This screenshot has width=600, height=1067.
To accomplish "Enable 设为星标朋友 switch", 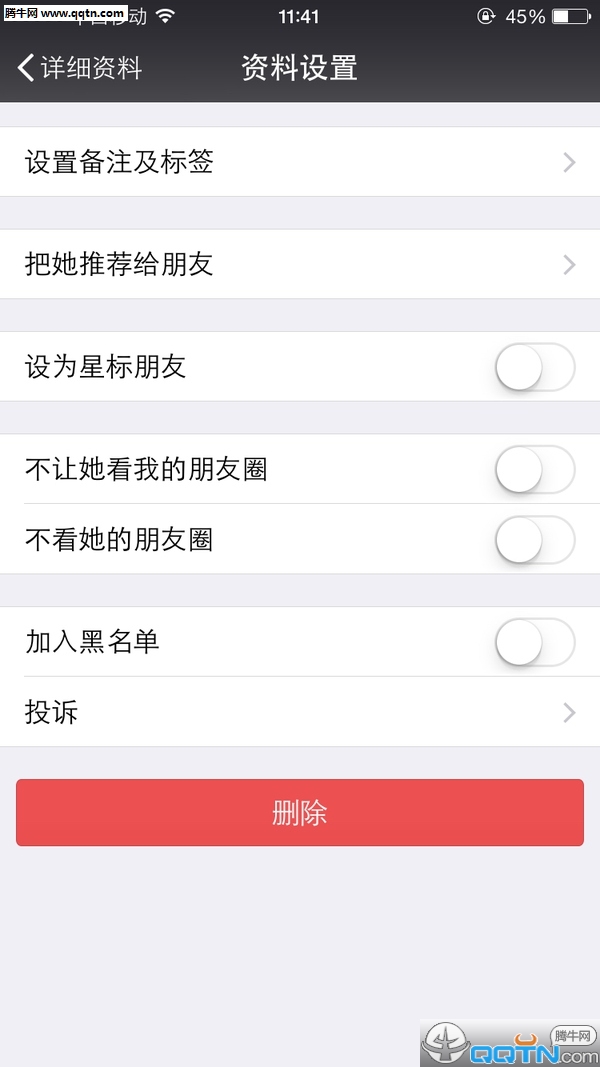I will (535, 368).
